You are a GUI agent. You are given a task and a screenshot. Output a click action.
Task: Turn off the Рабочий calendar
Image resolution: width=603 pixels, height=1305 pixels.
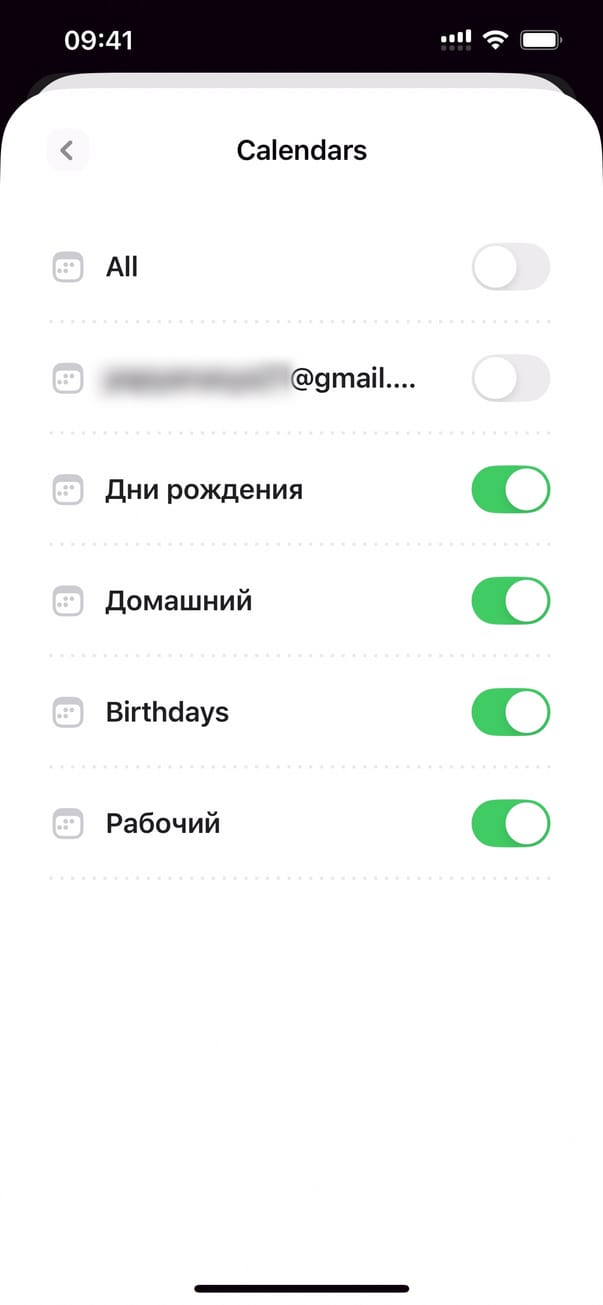pyautogui.click(x=510, y=823)
